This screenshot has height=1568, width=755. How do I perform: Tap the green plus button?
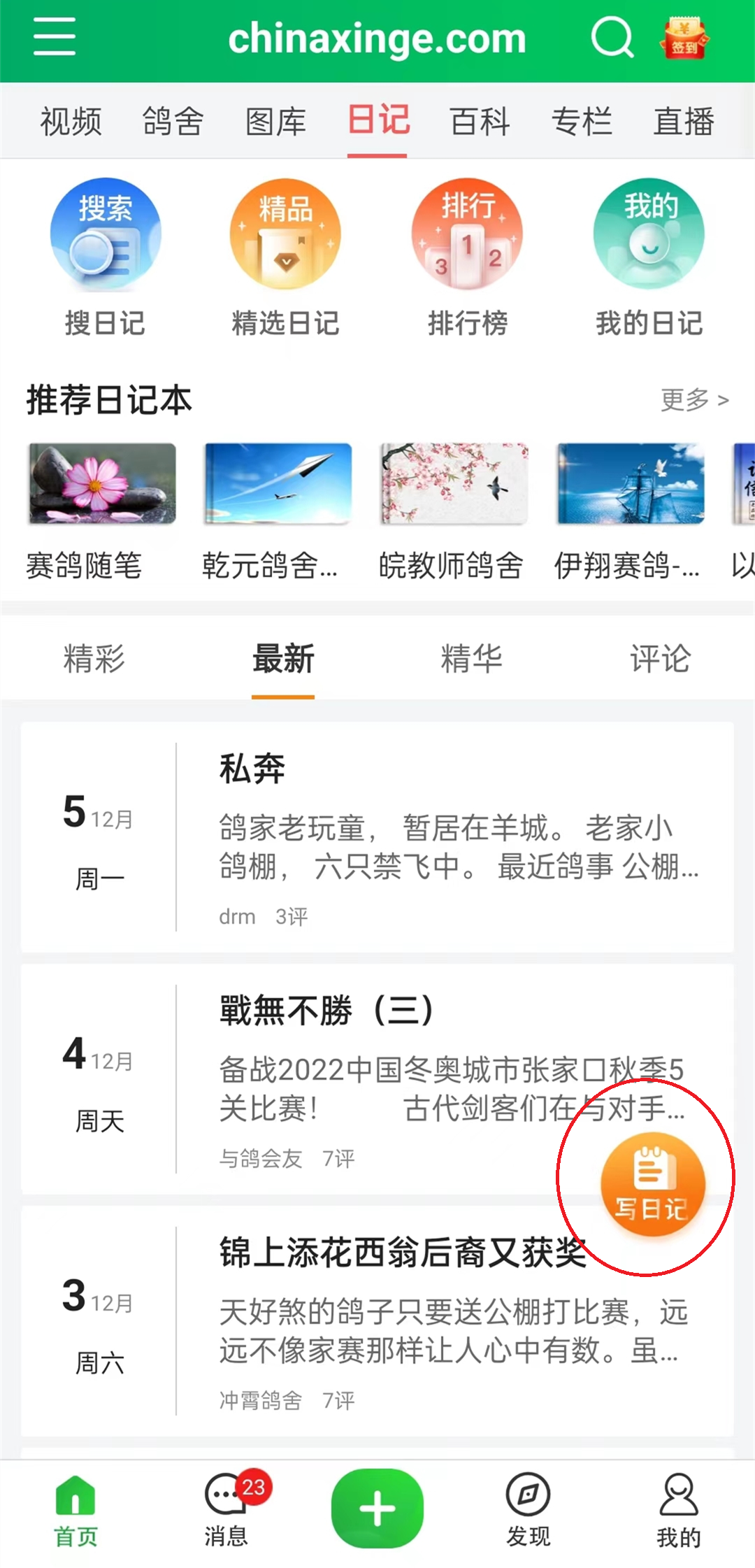[x=377, y=1509]
